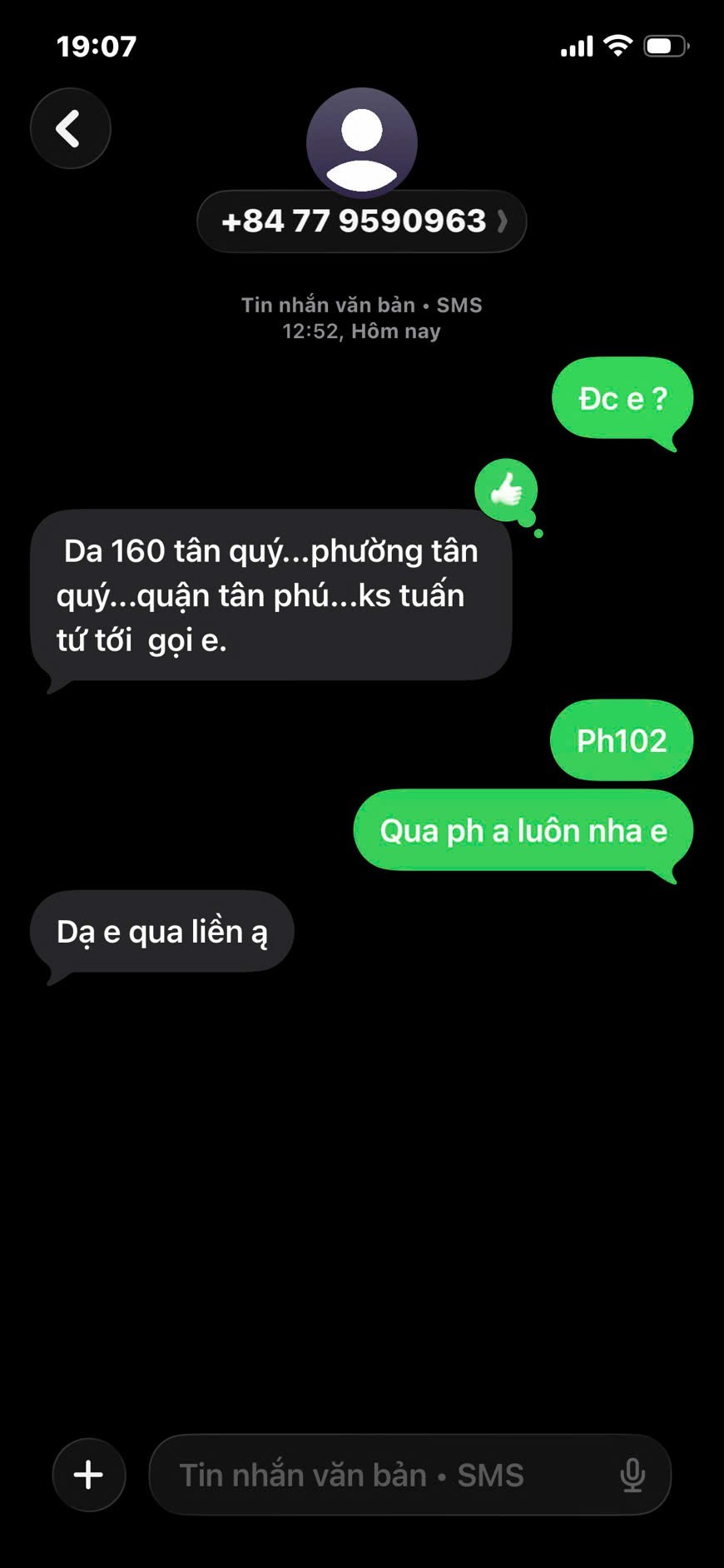Start voice dictation with the microphone
The height and width of the screenshot is (1568, 724).
pyautogui.click(x=632, y=1475)
